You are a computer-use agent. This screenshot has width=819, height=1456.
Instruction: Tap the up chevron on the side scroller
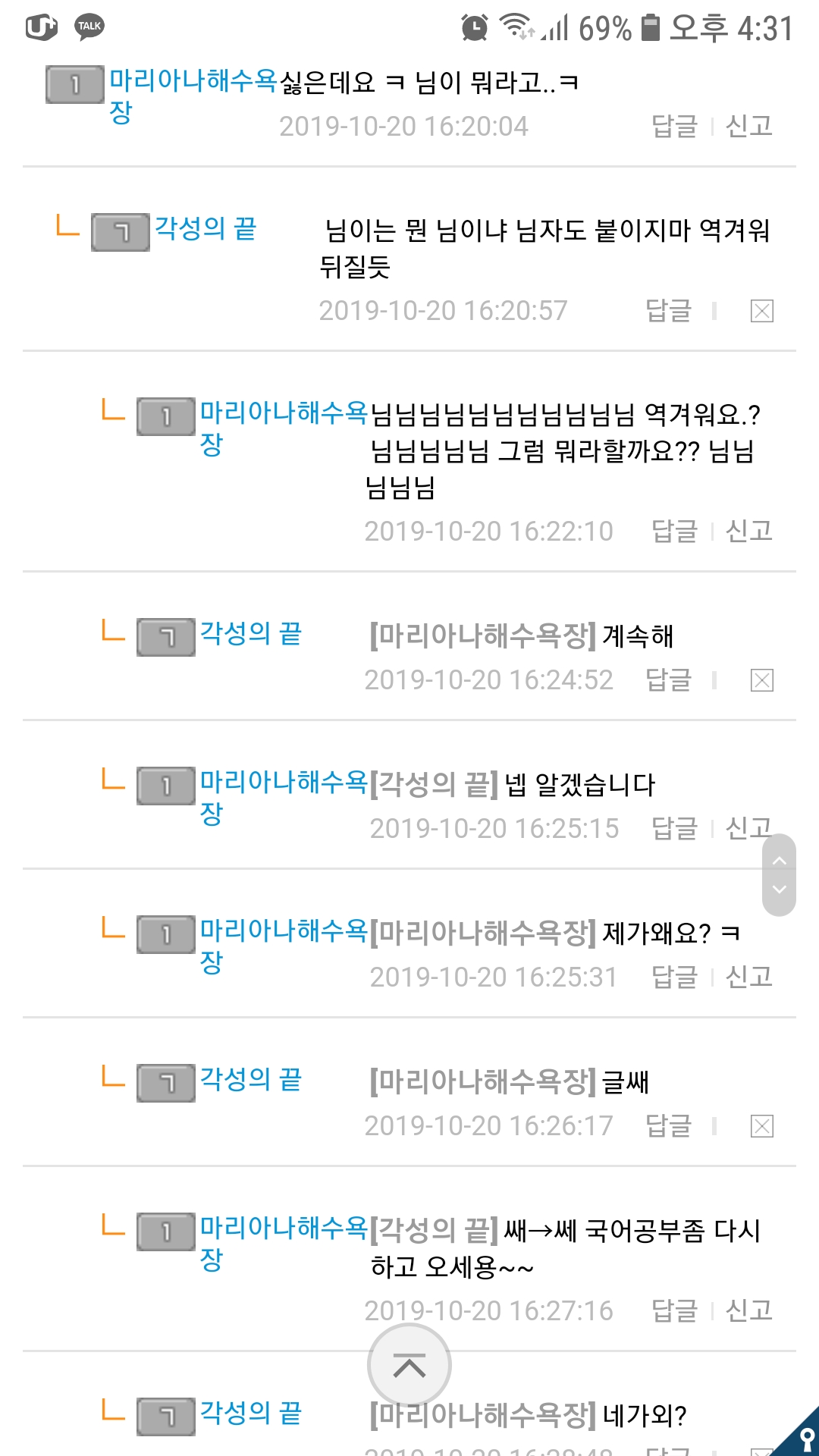pyautogui.click(x=779, y=860)
